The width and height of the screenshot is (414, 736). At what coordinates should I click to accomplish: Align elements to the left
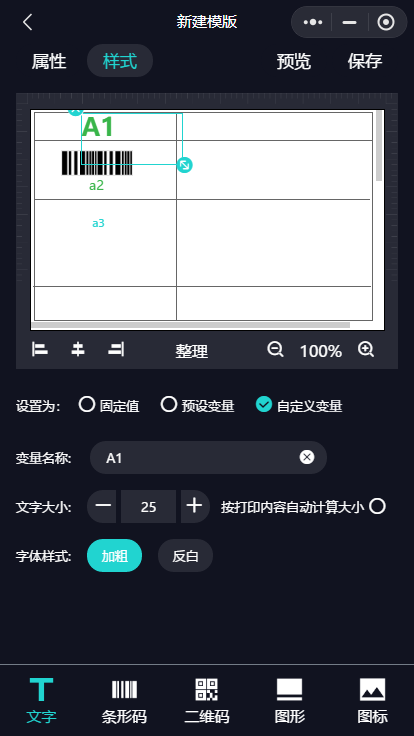click(40, 350)
